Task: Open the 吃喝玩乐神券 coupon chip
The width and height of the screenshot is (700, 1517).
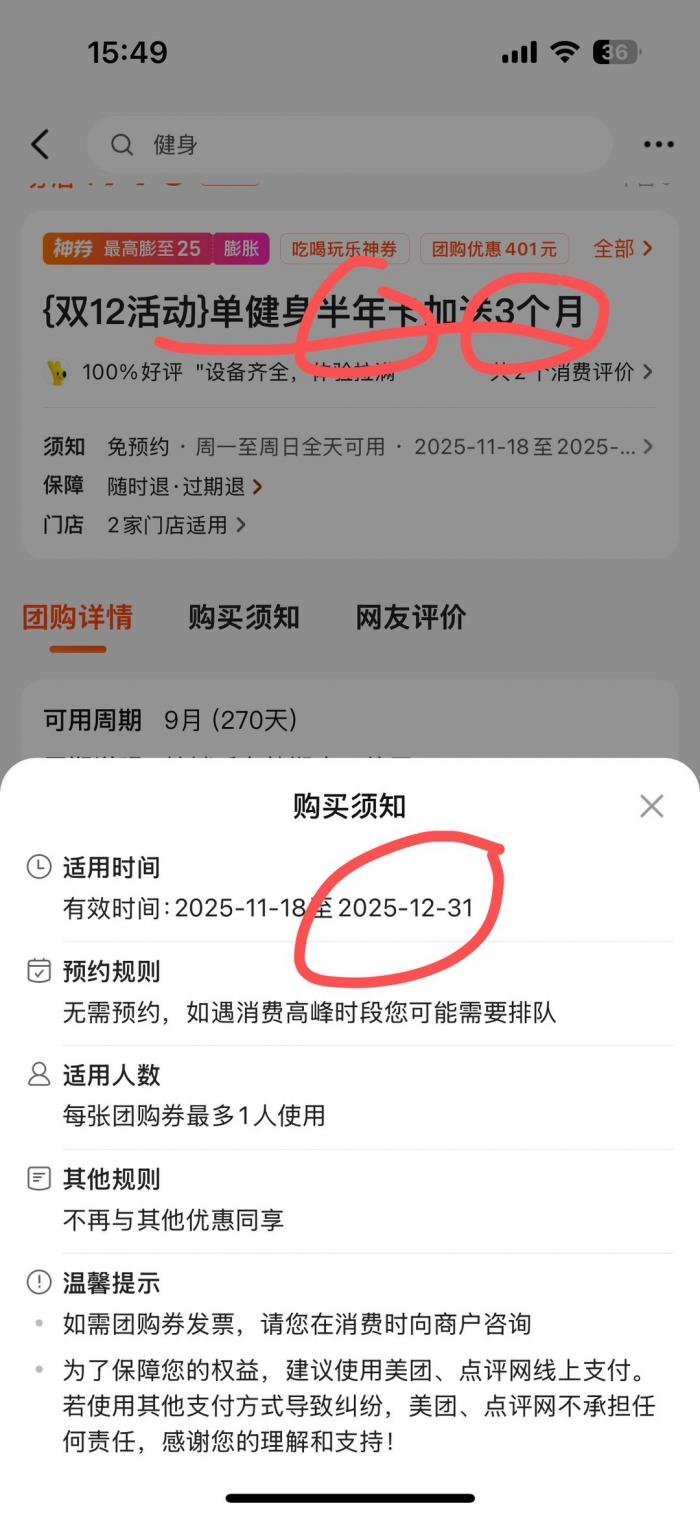Action: [x=344, y=249]
